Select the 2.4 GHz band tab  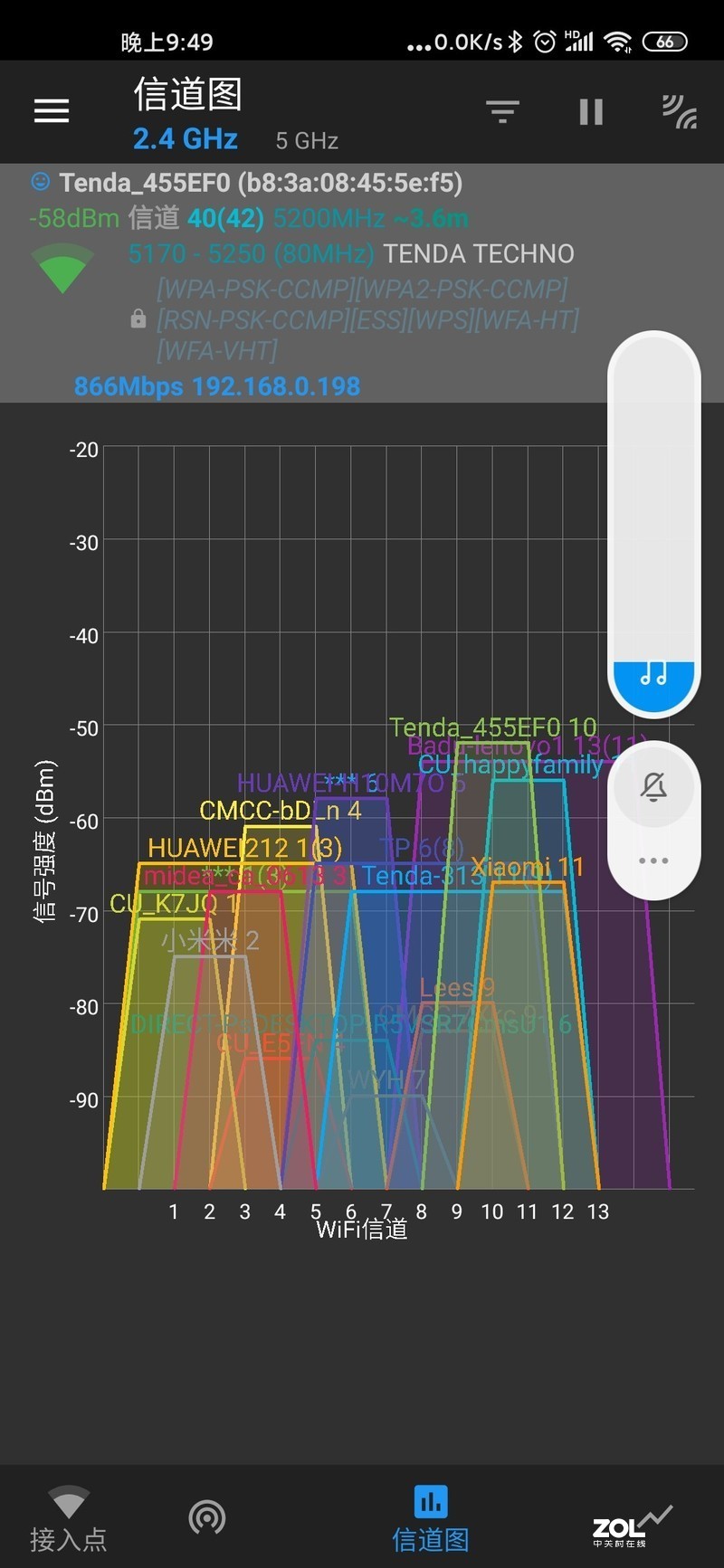pos(185,138)
